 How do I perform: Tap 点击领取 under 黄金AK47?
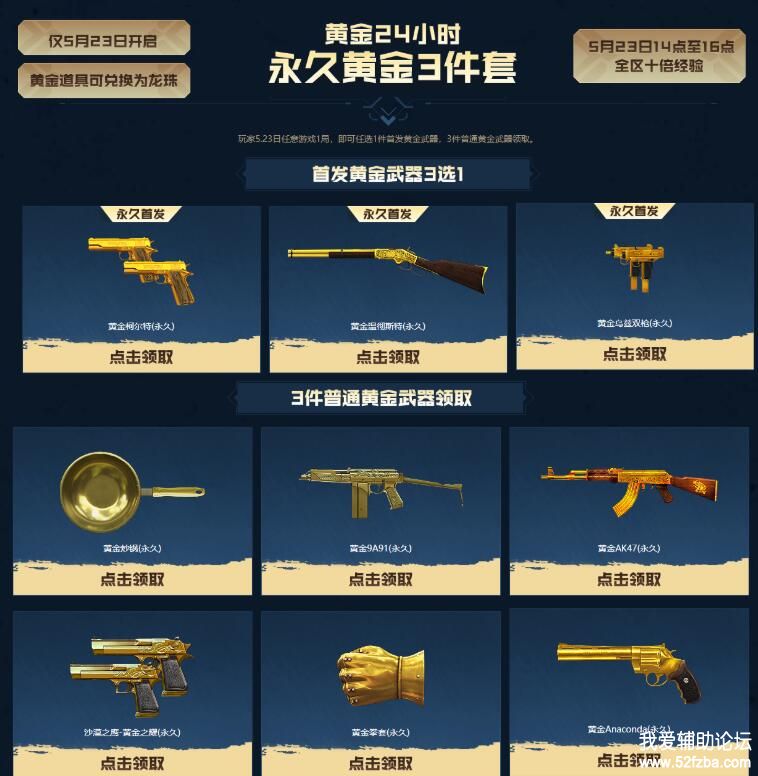click(628, 579)
